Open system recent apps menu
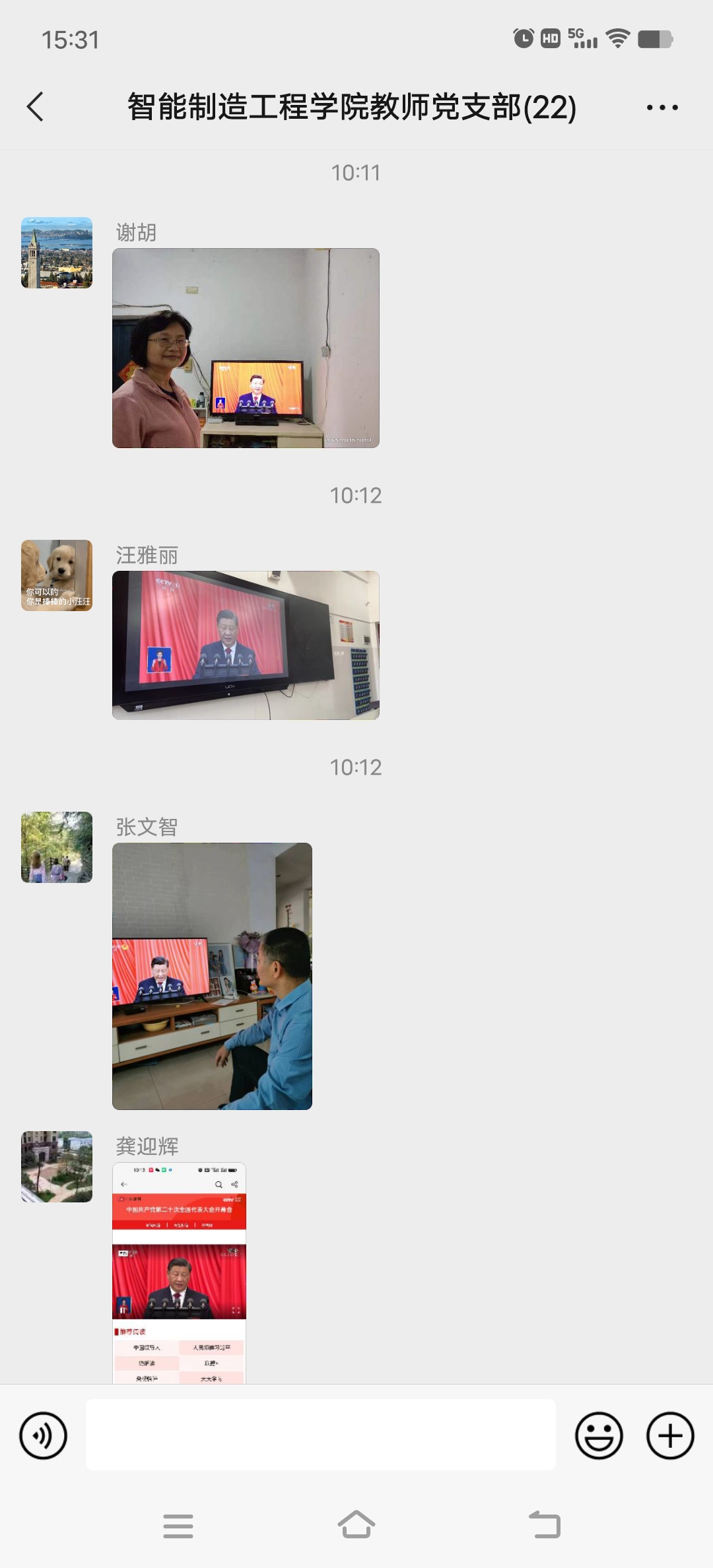Screen dimensions: 713x1568 coord(178,1525)
